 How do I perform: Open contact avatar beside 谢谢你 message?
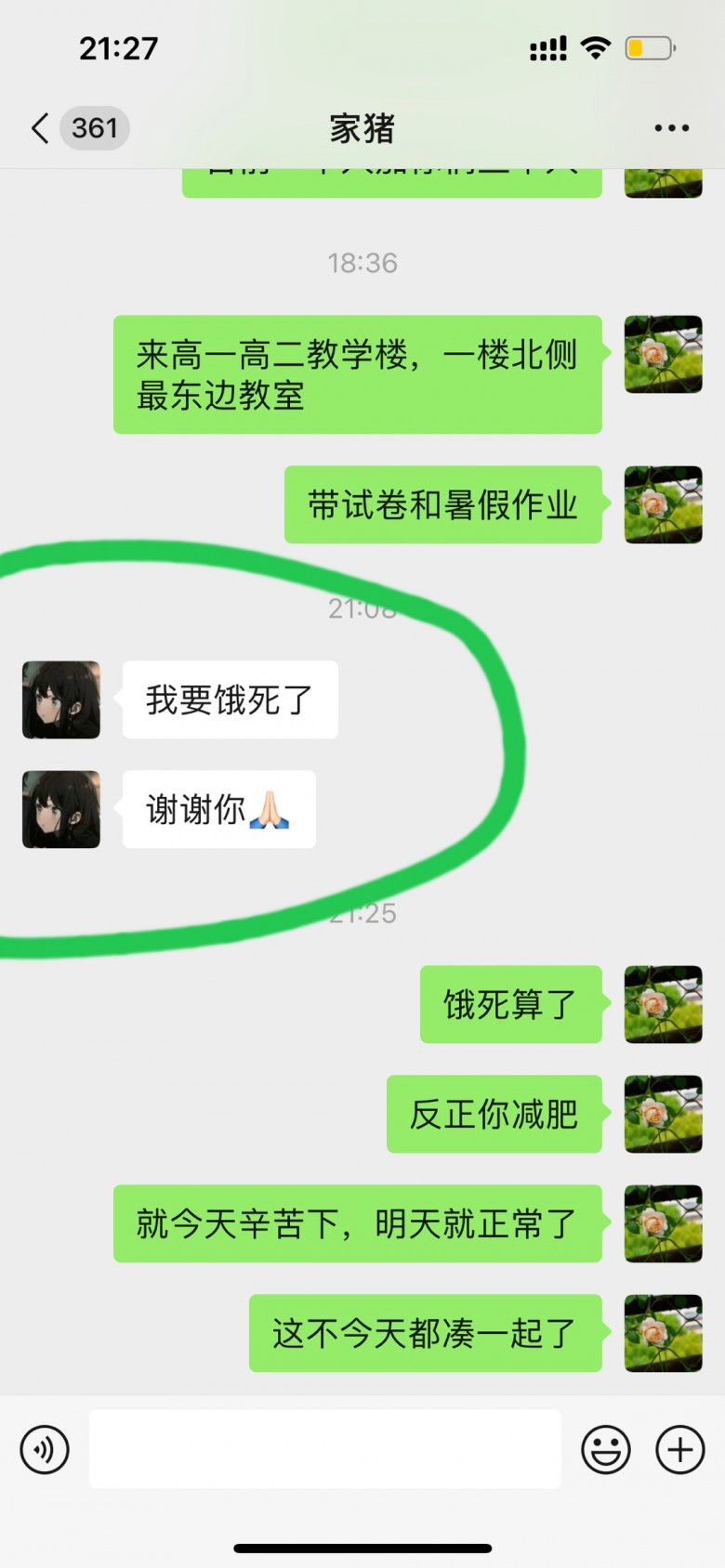pos(61,809)
